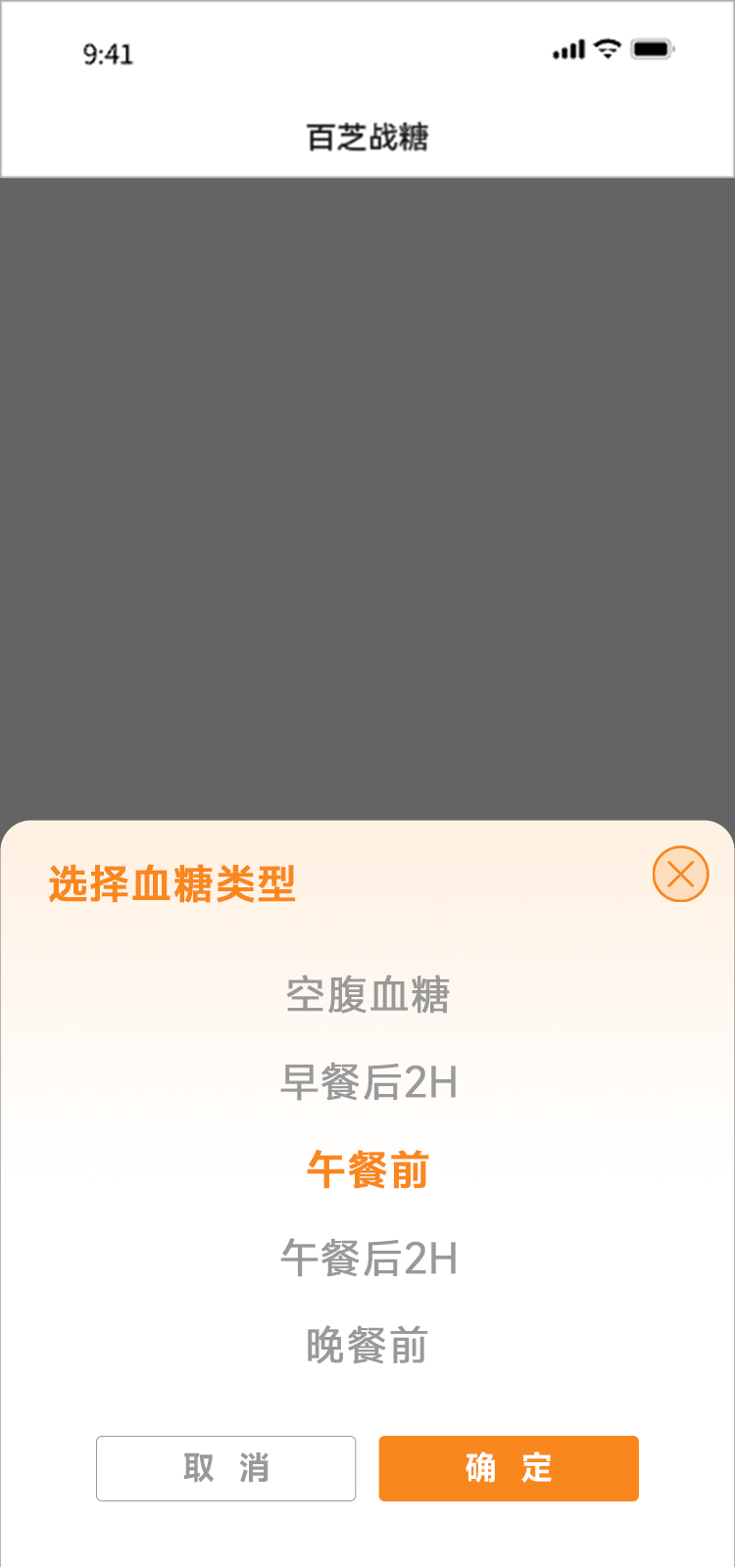Tap the 取消 button
Screen dimensions: 735x1568
point(225,1468)
